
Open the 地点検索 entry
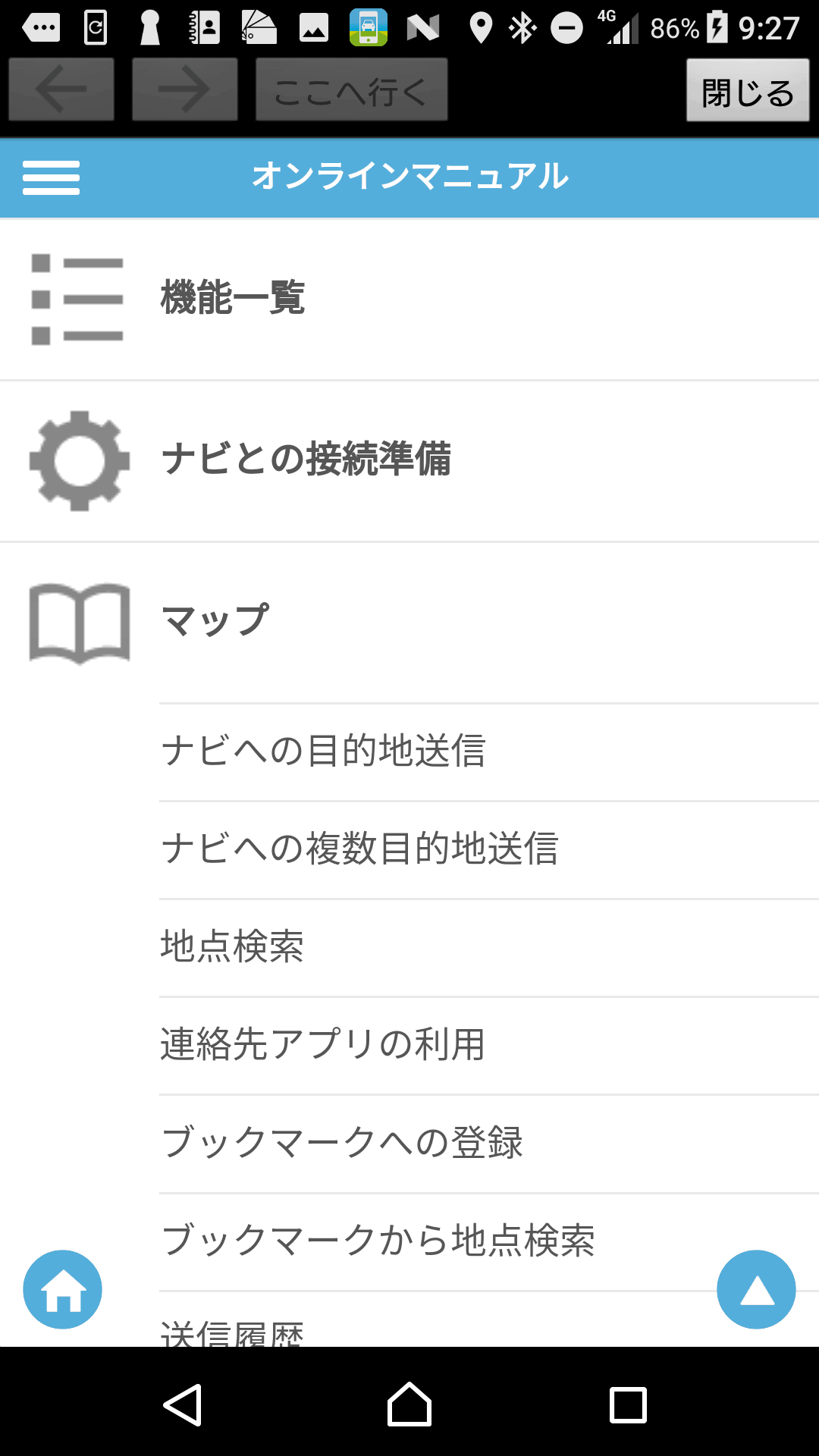click(489, 948)
